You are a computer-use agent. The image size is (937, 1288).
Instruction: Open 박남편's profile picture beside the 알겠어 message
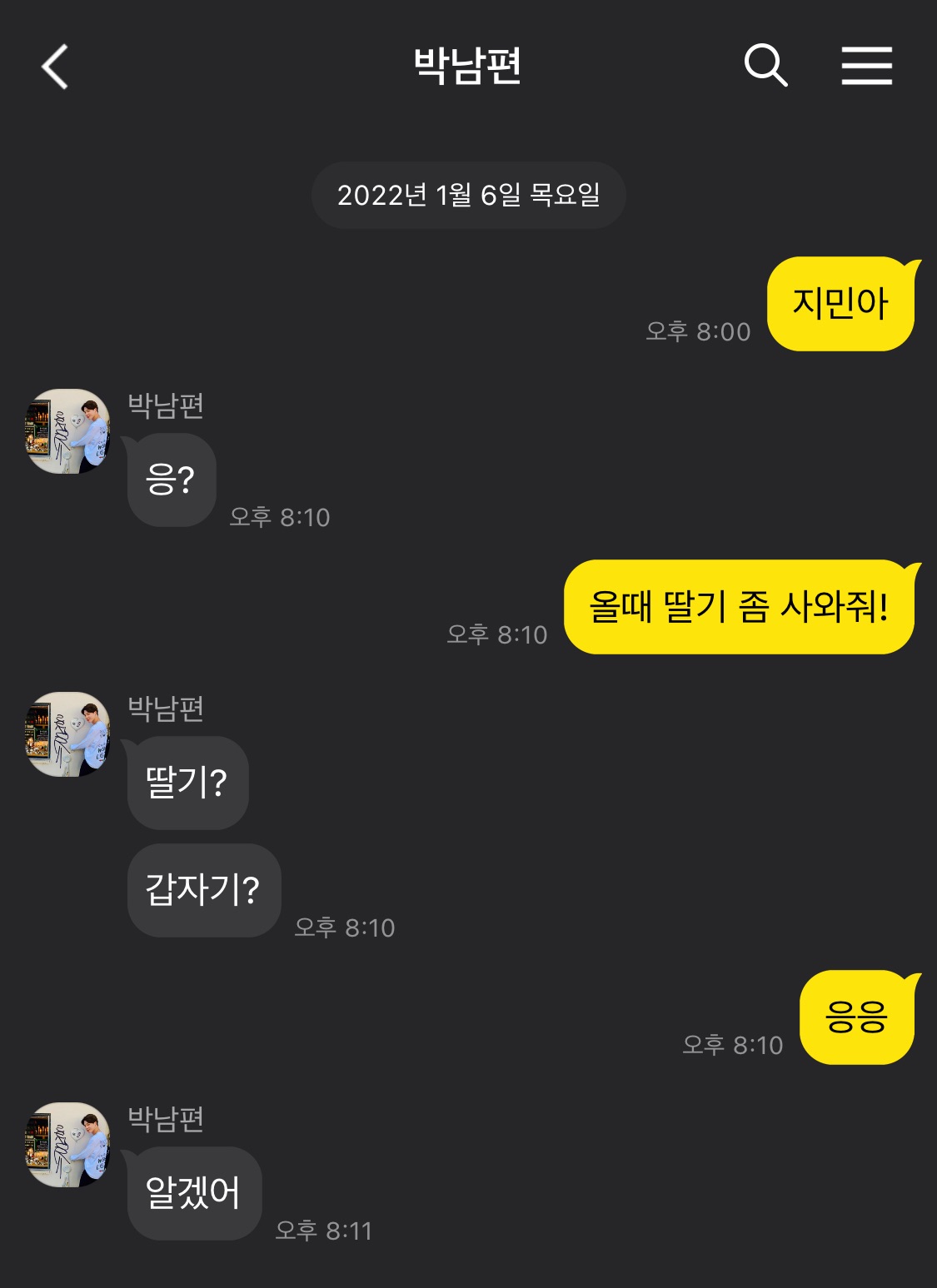pos(68,1145)
